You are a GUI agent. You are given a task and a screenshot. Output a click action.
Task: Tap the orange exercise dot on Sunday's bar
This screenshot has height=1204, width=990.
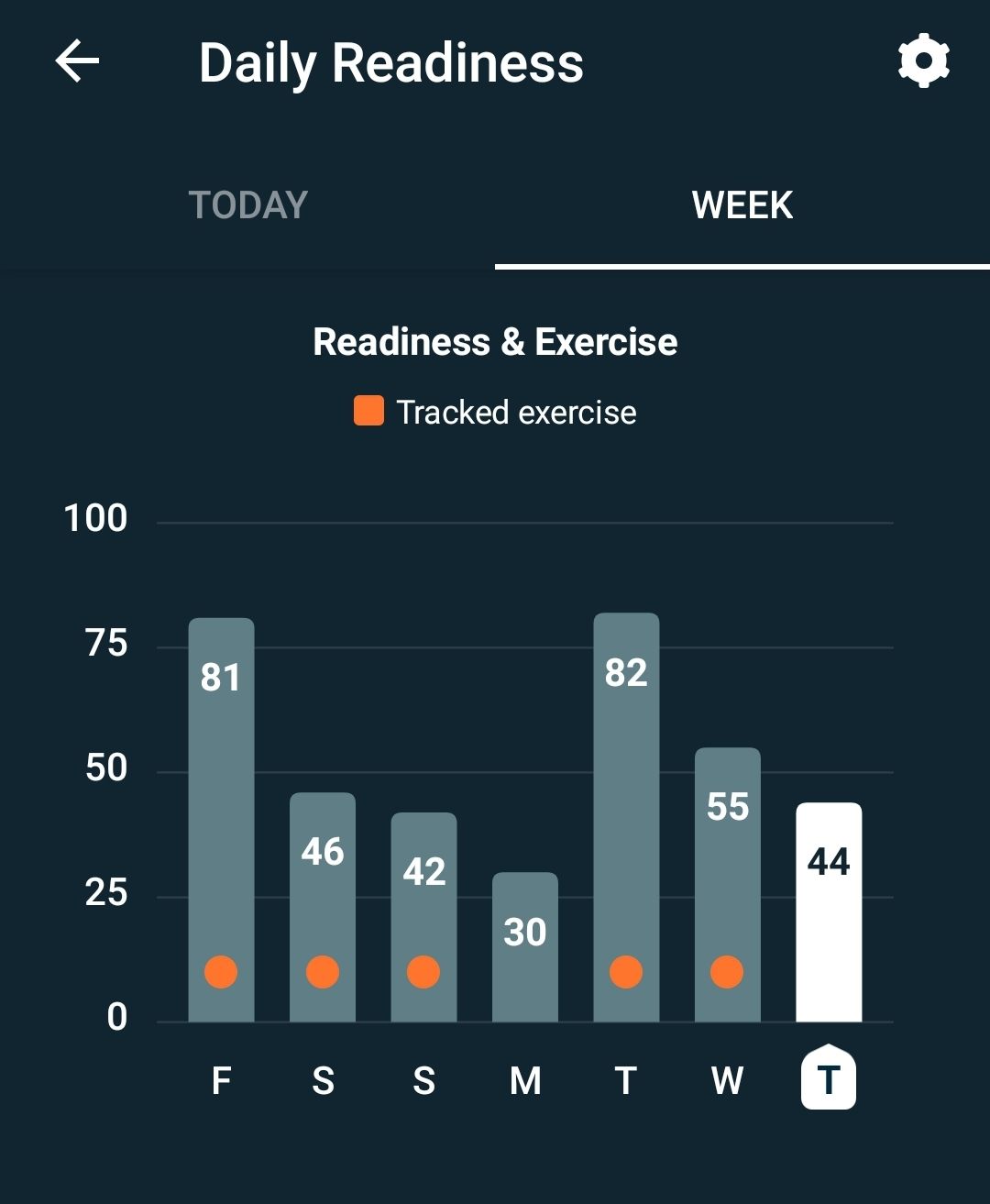[x=423, y=972]
